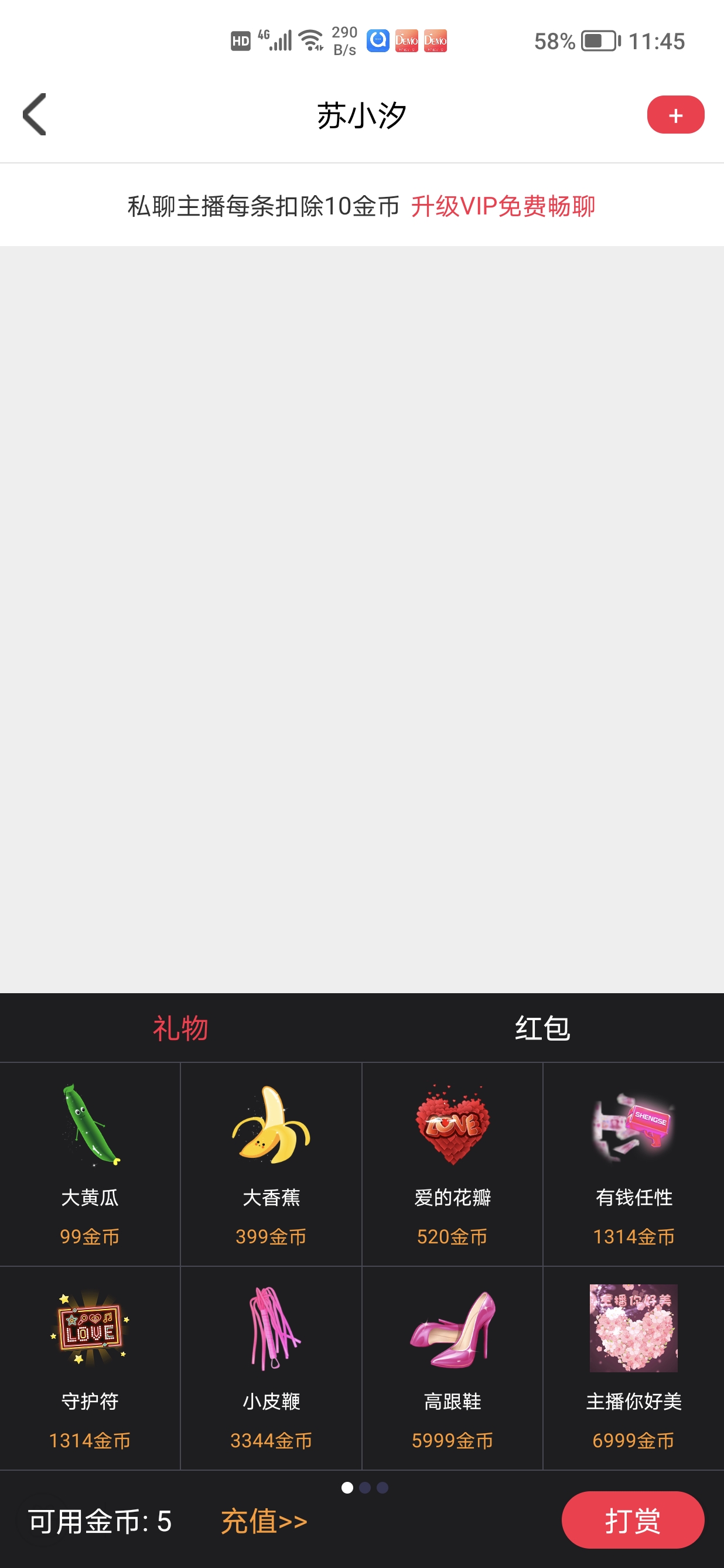Go back from the 苏小汐 chat
Image resolution: width=724 pixels, height=1568 pixels.
click(35, 114)
